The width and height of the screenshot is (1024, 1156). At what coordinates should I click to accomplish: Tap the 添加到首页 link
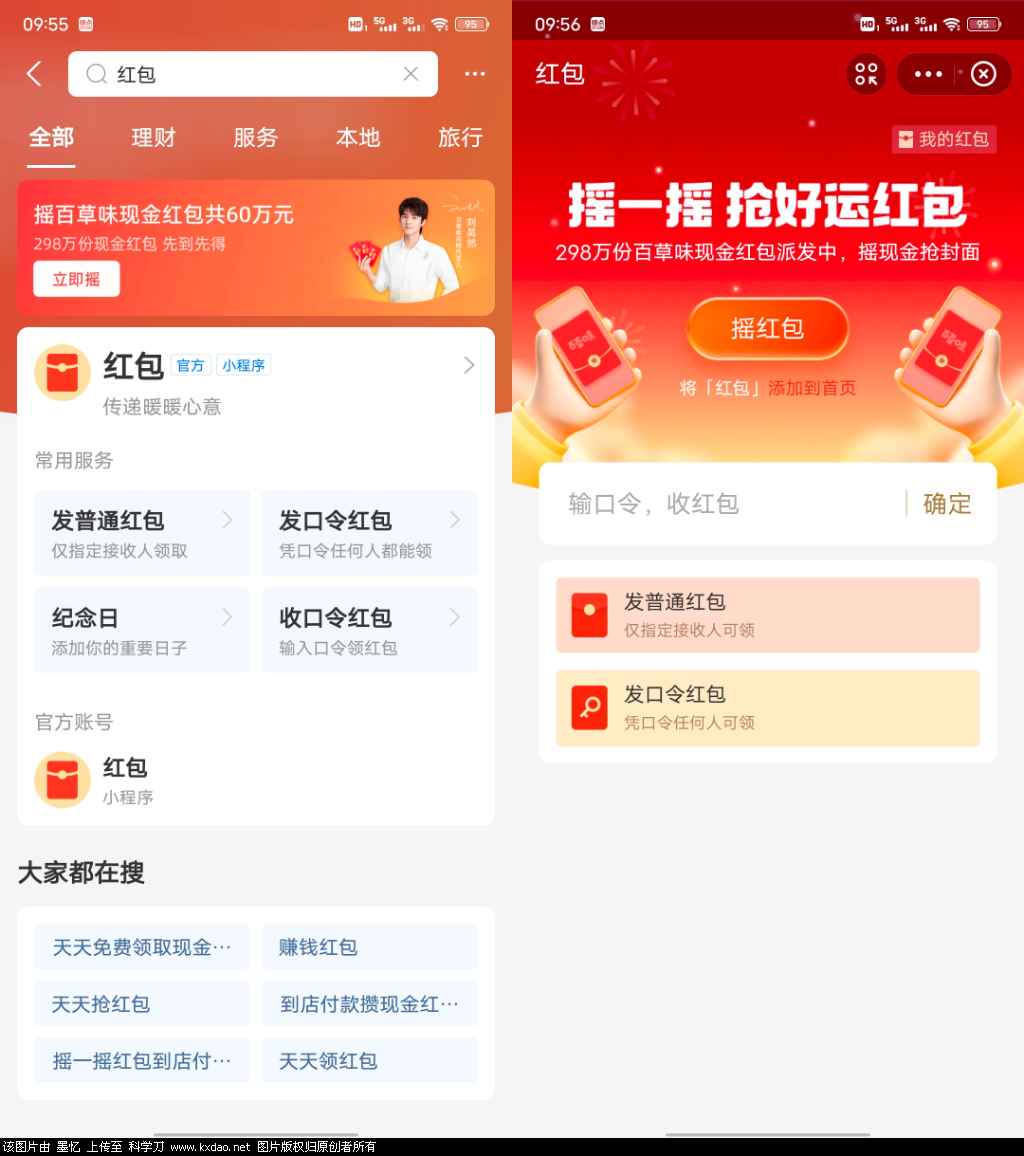click(812, 388)
